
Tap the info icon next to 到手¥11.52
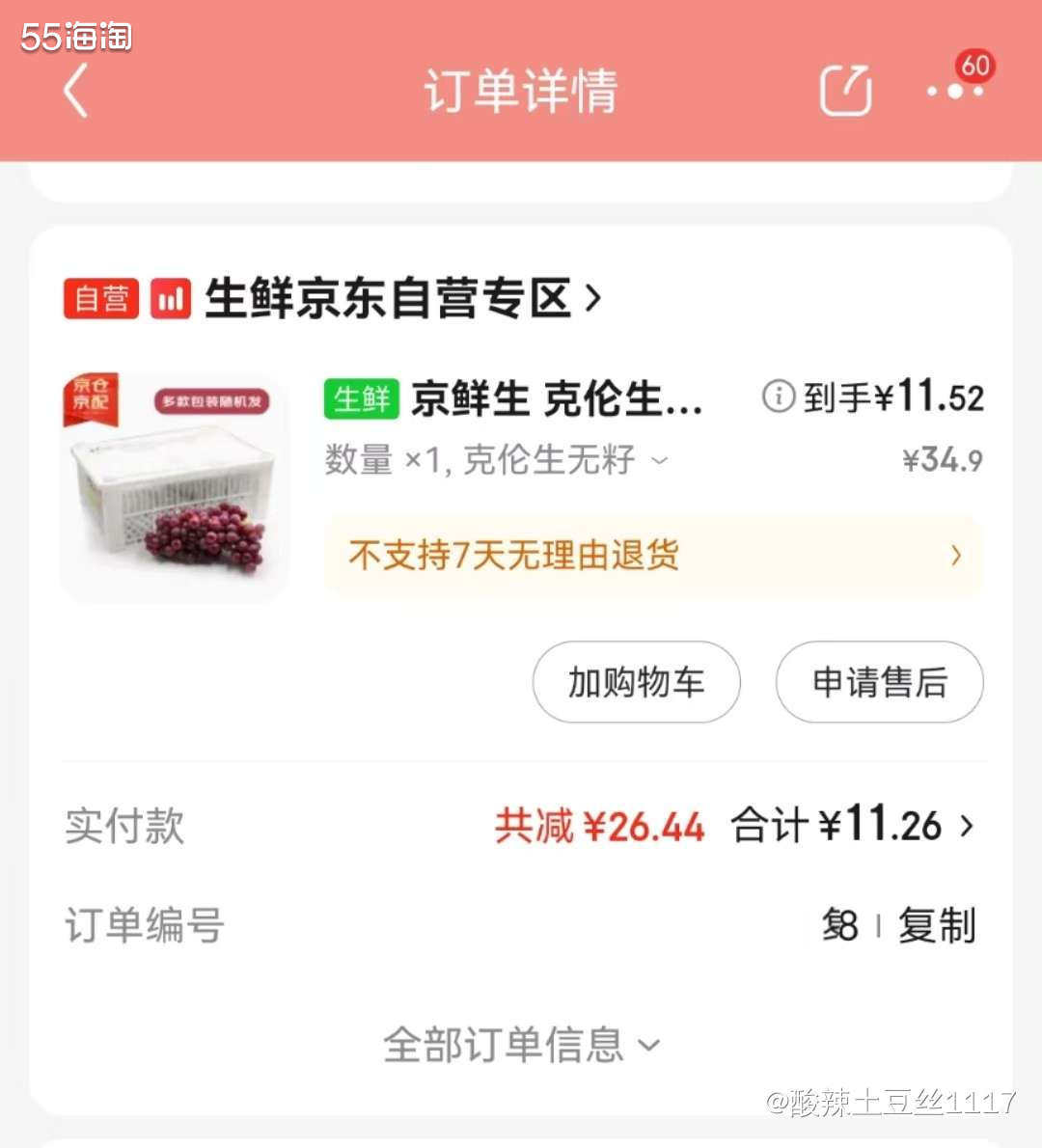click(x=778, y=396)
